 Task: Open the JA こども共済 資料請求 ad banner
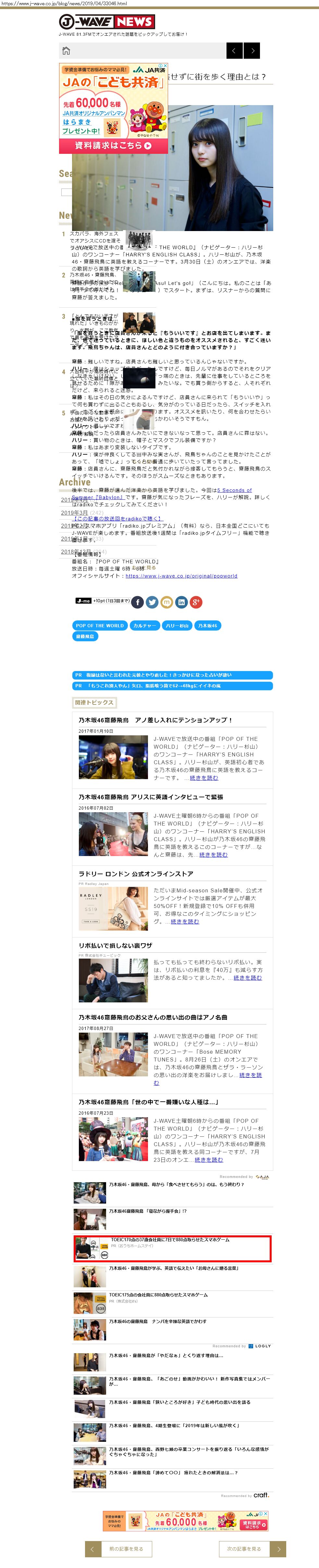point(114,108)
